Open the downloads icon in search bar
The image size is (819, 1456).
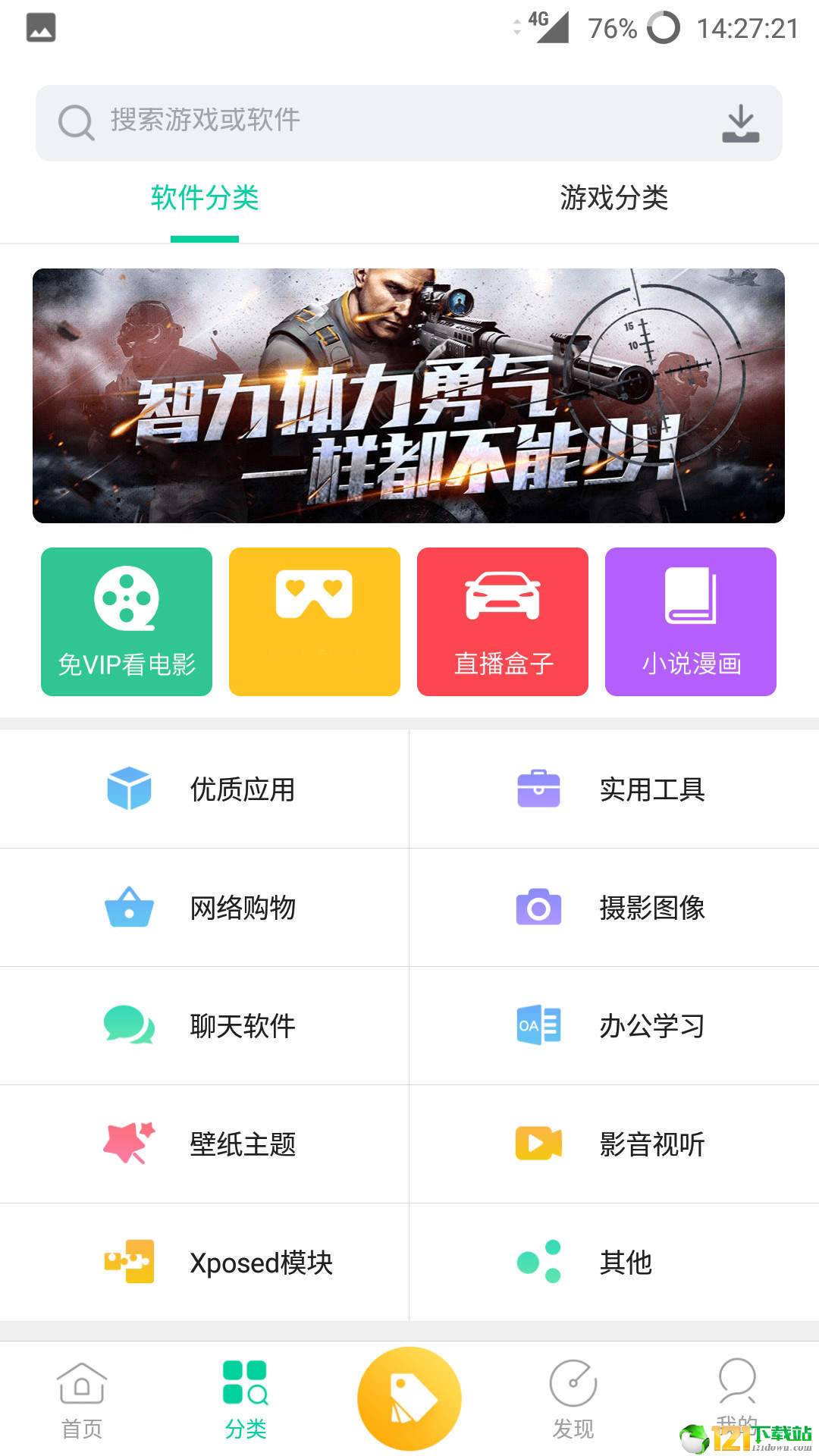(x=740, y=124)
